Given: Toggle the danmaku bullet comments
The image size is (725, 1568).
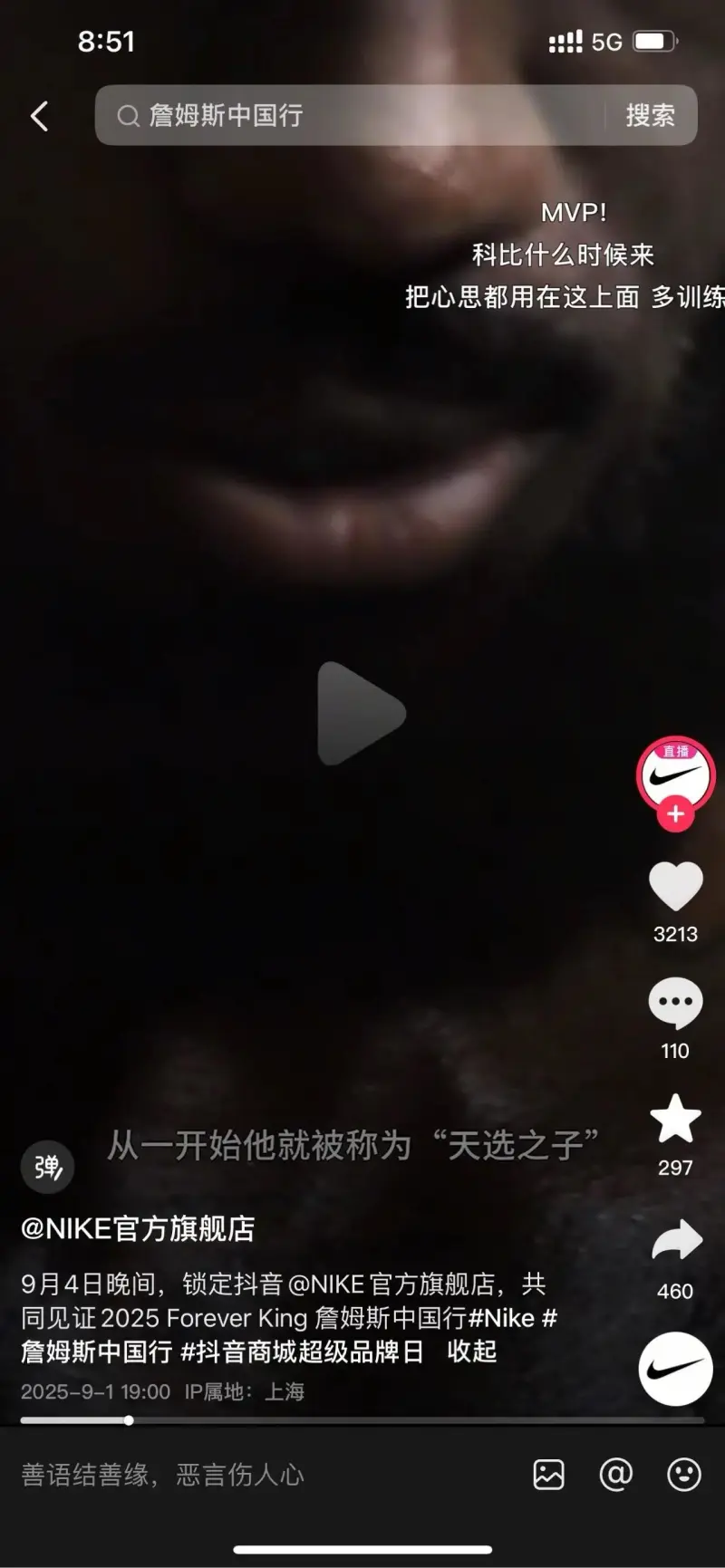Looking at the screenshot, I should pyautogui.click(x=47, y=1167).
